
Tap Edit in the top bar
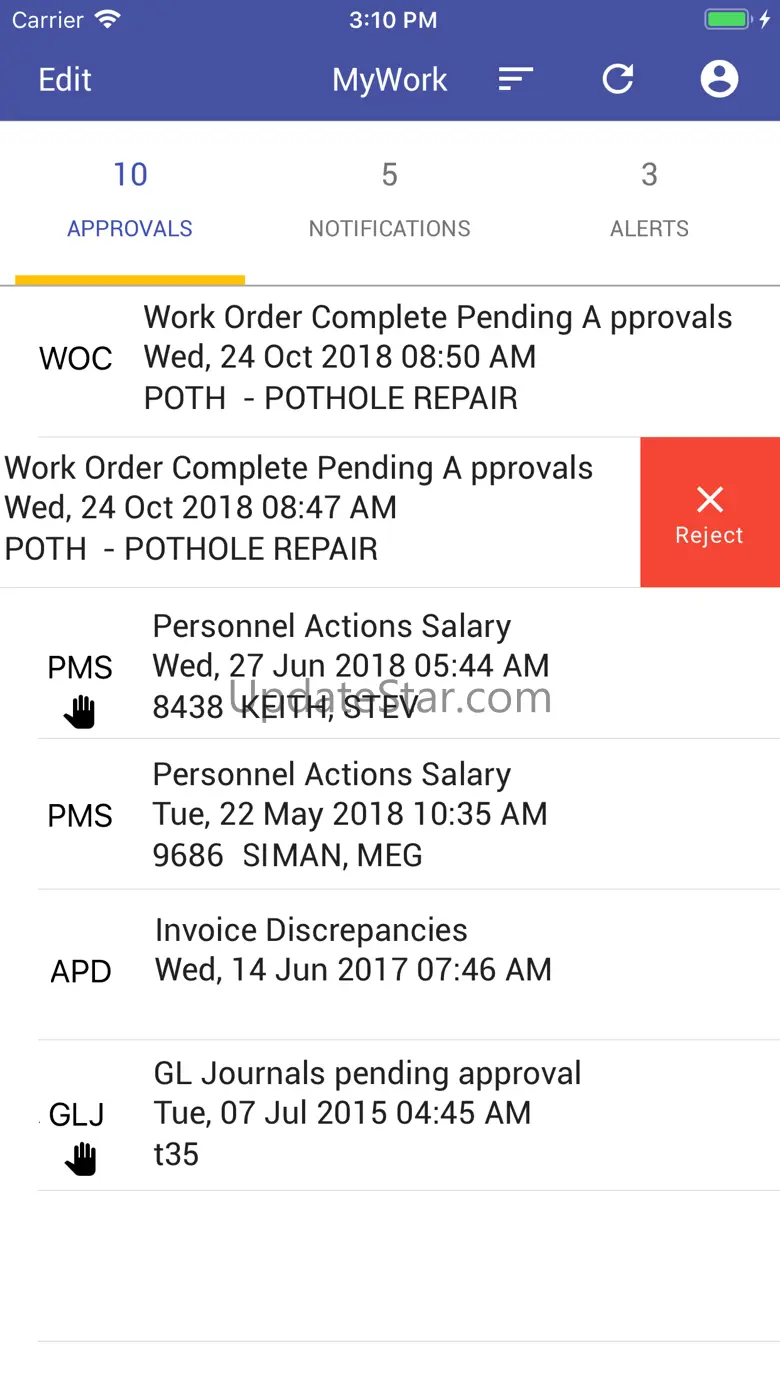click(x=65, y=80)
